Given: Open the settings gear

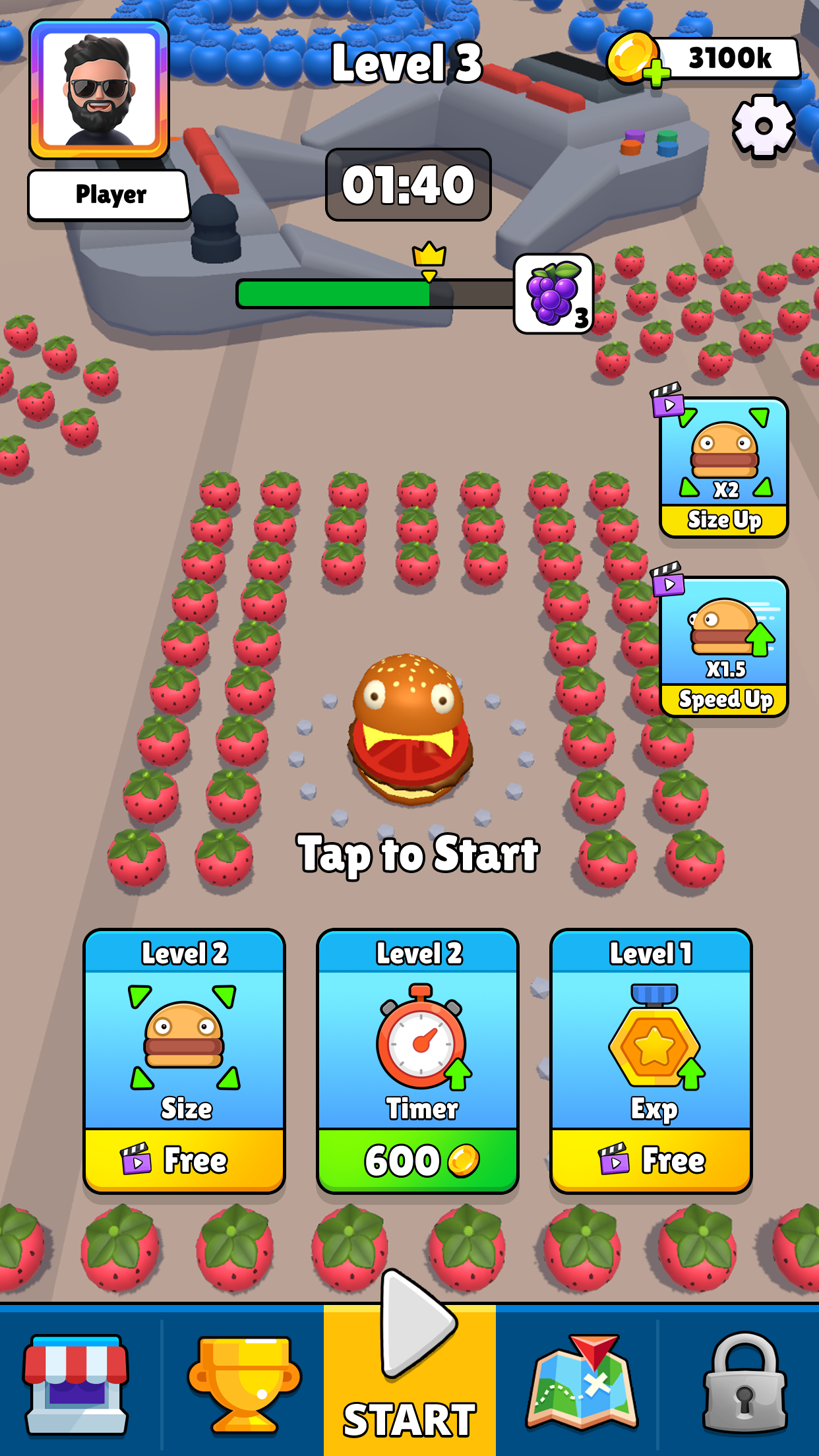Looking at the screenshot, I should pyautogui.click(x=763, y=127).
